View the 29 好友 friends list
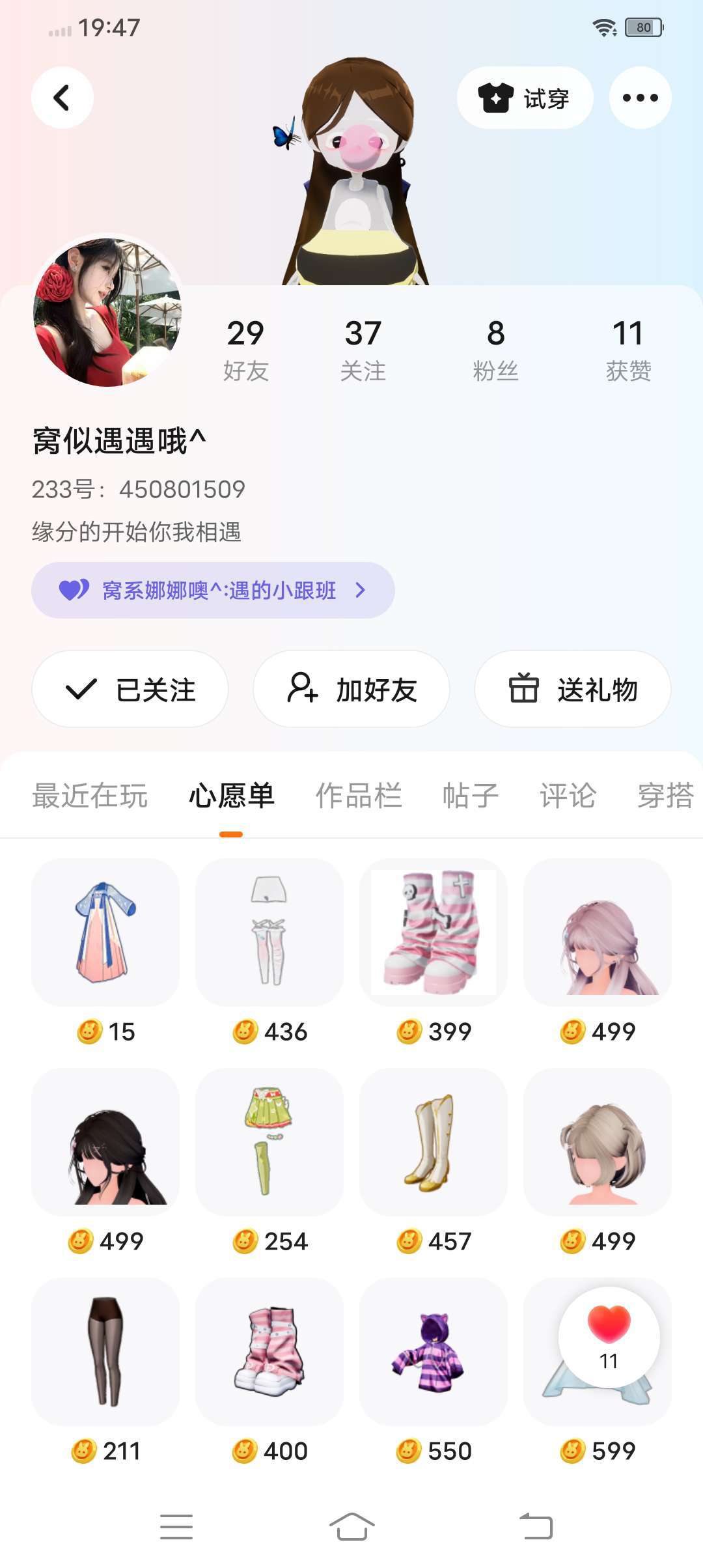The width and height of the screenshot is (703, 1568). coord(245,349)
